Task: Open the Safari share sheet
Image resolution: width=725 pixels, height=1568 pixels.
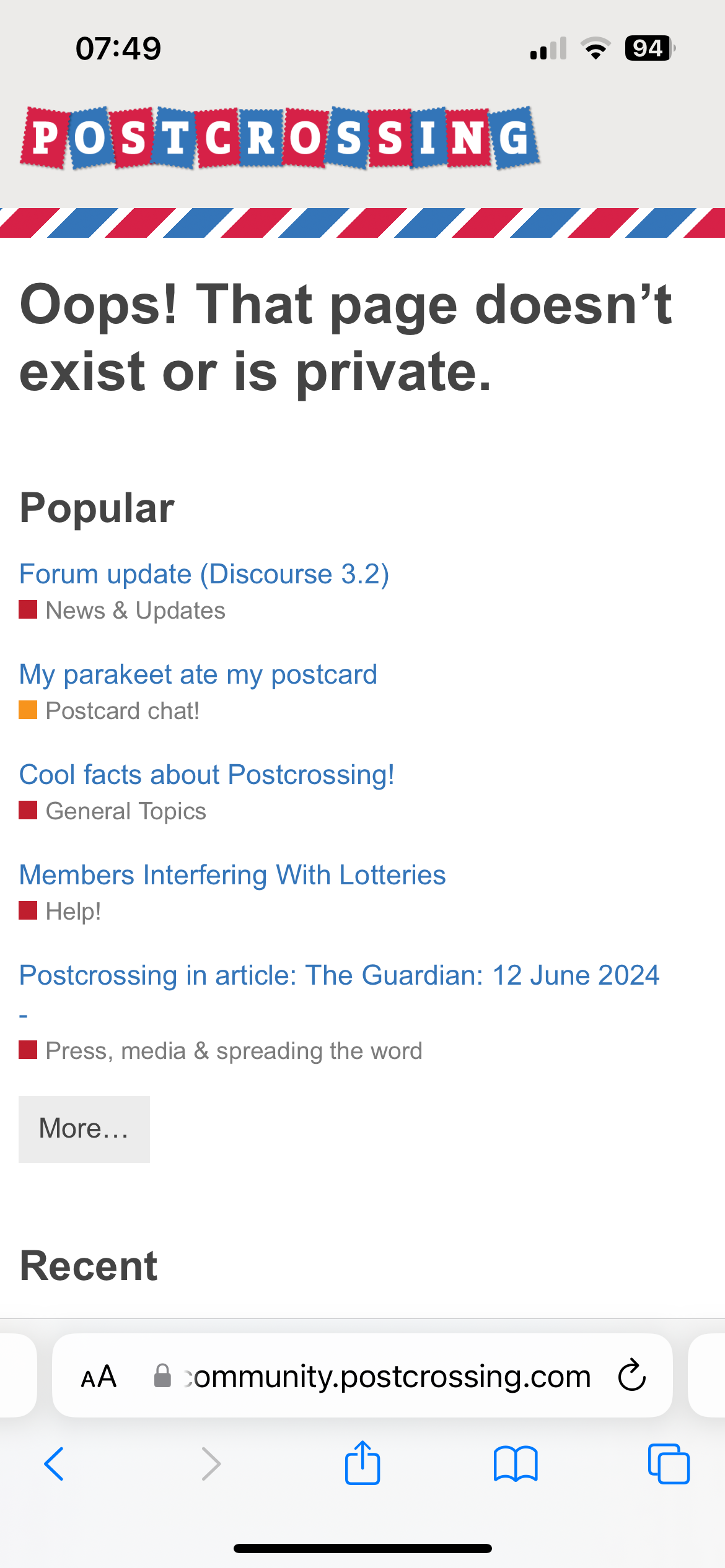Action: [x=362, y=1463]
